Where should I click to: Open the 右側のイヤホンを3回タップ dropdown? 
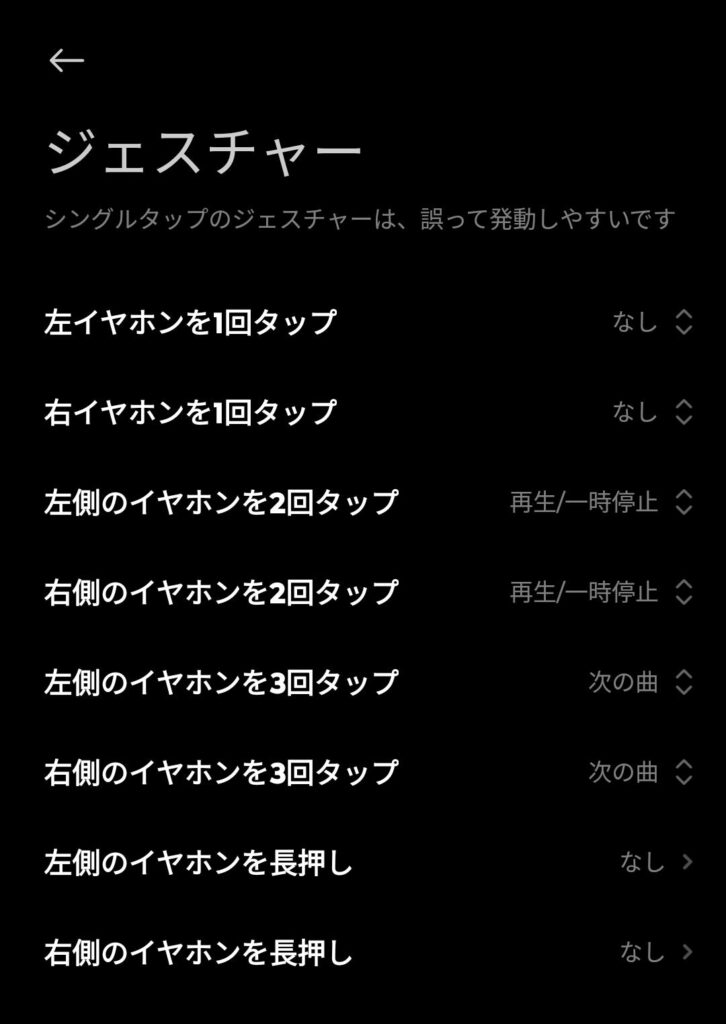(640, 772)
